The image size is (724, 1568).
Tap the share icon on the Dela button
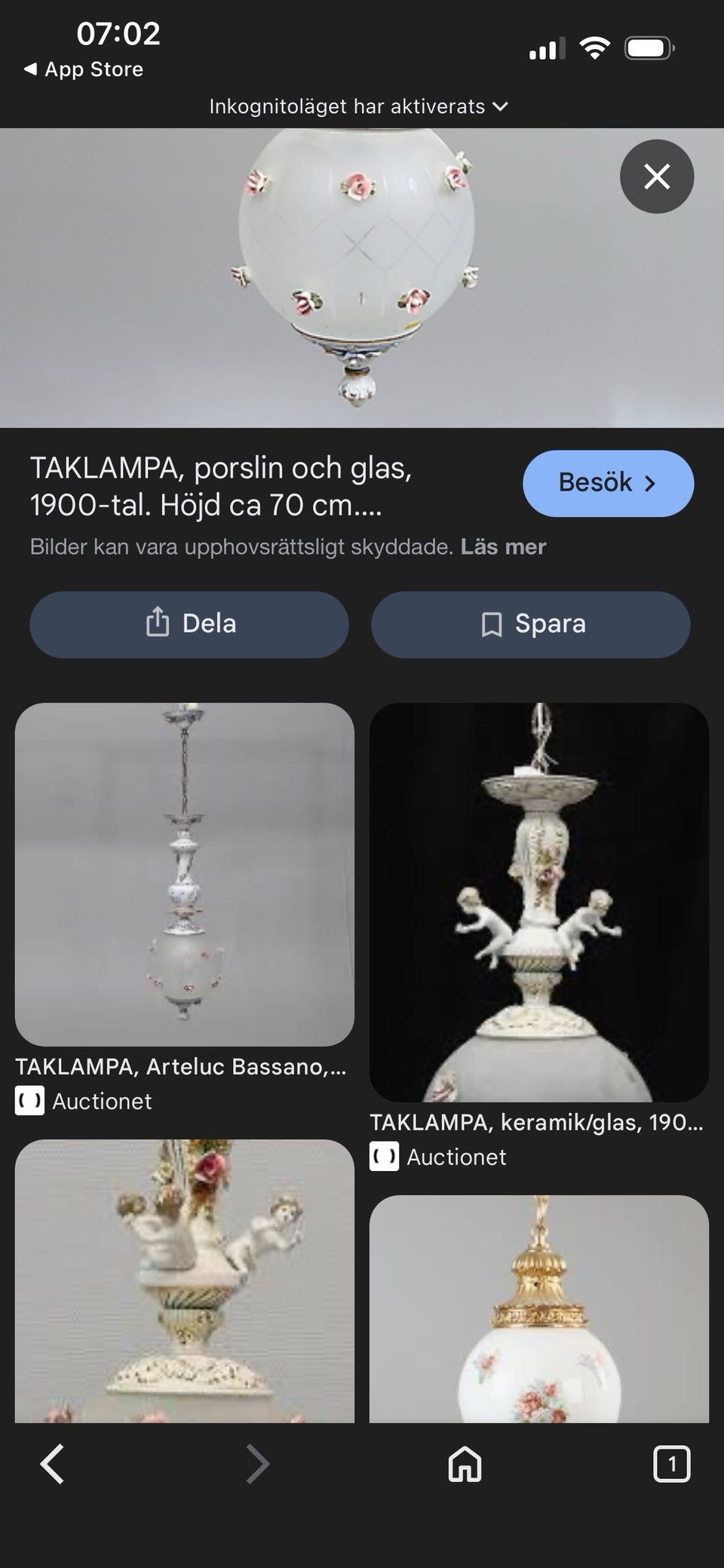click(158, 624)
